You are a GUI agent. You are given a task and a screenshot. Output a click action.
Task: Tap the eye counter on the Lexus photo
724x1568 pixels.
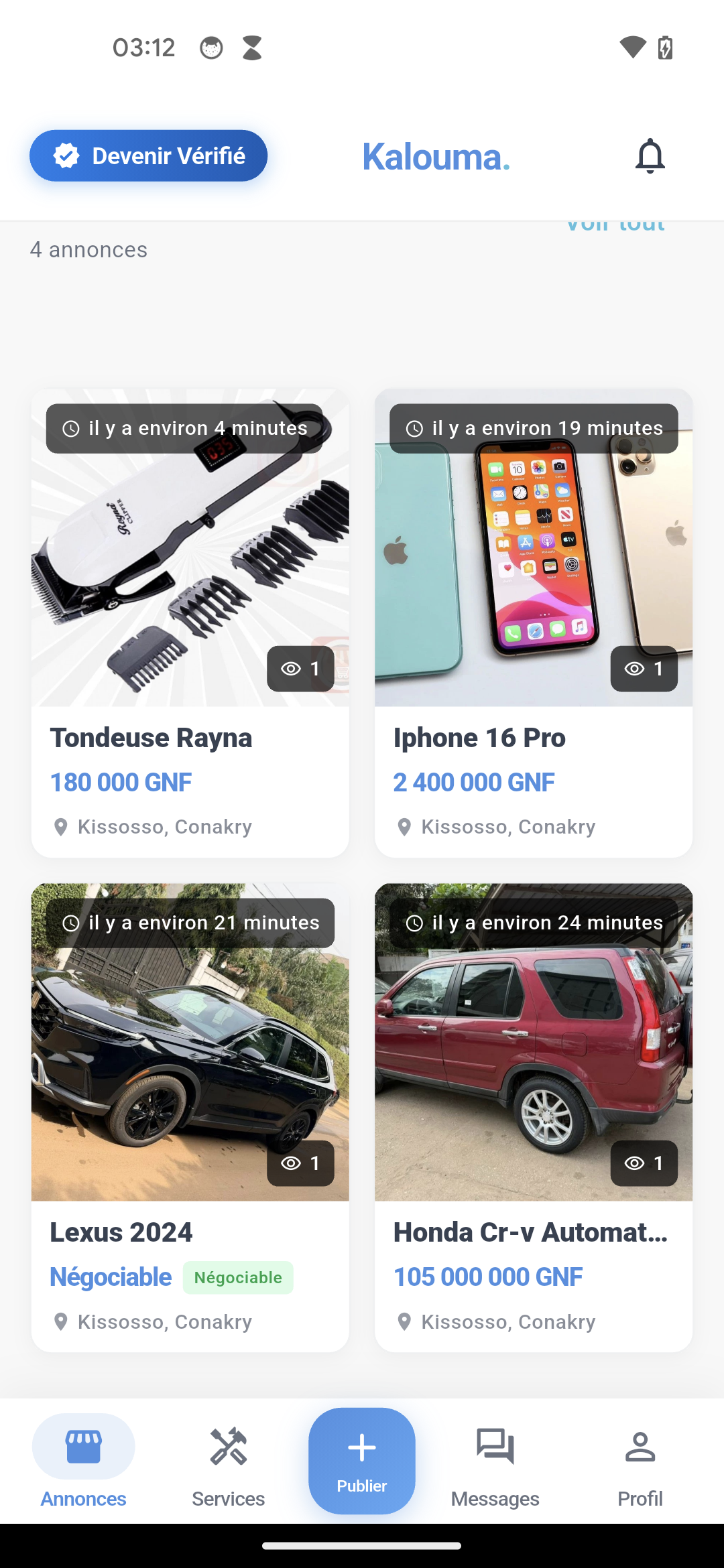[301, 1163]
